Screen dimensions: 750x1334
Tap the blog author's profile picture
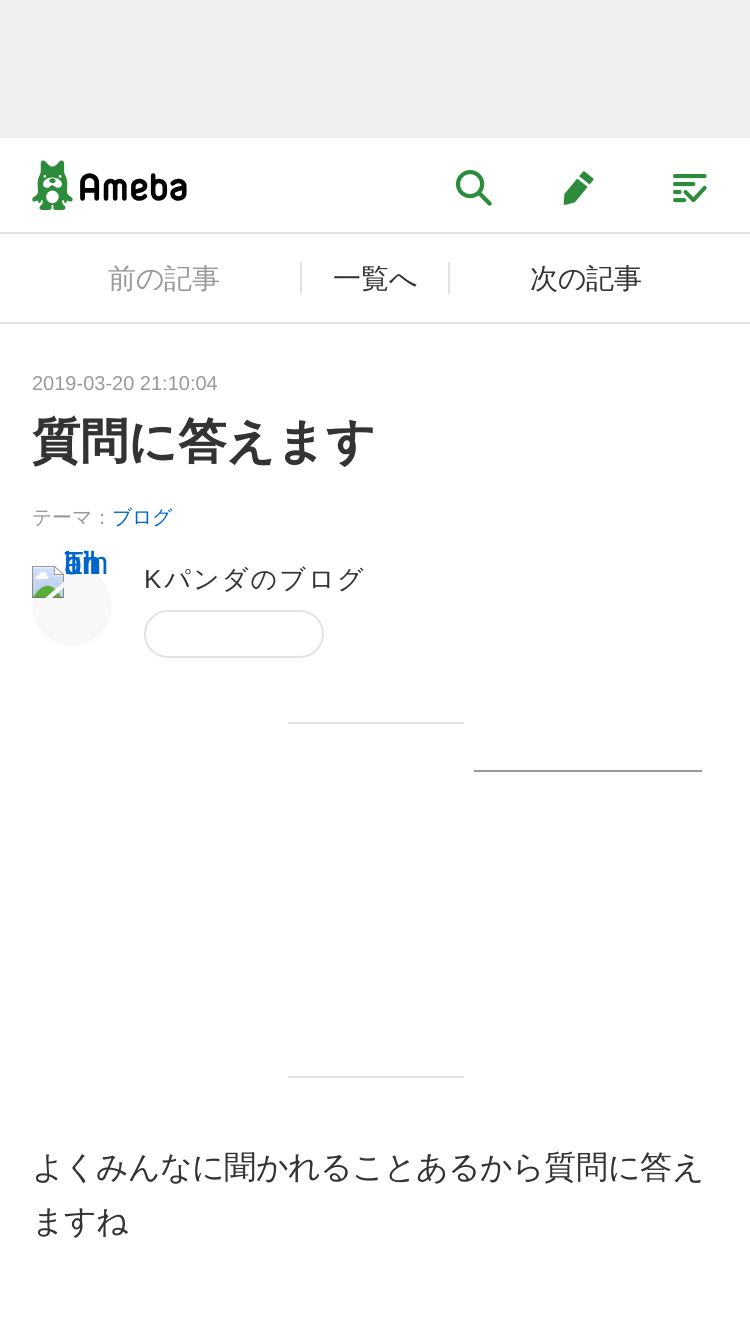tap(72, 605)
